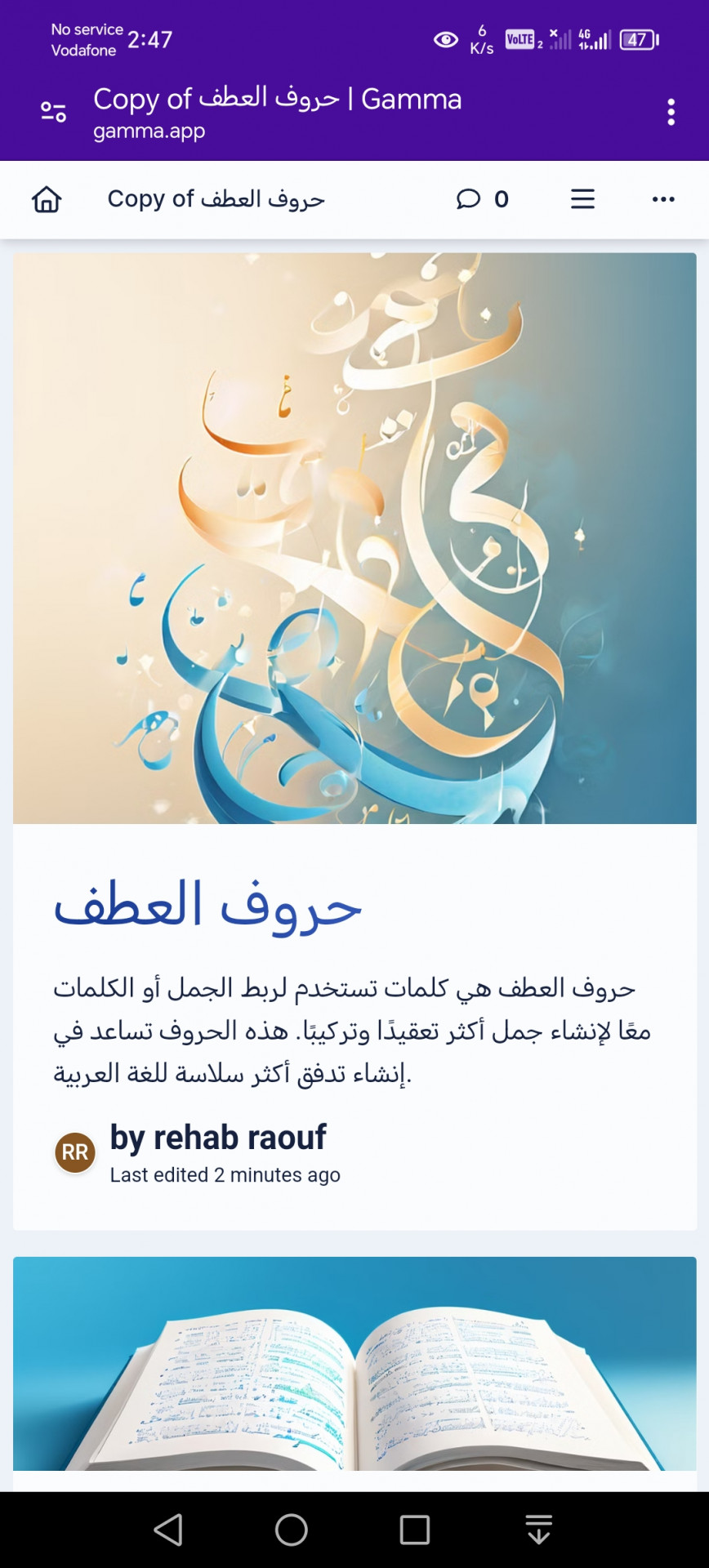
Task: Tap the RR author avatar
Action: coord(75,1152)
